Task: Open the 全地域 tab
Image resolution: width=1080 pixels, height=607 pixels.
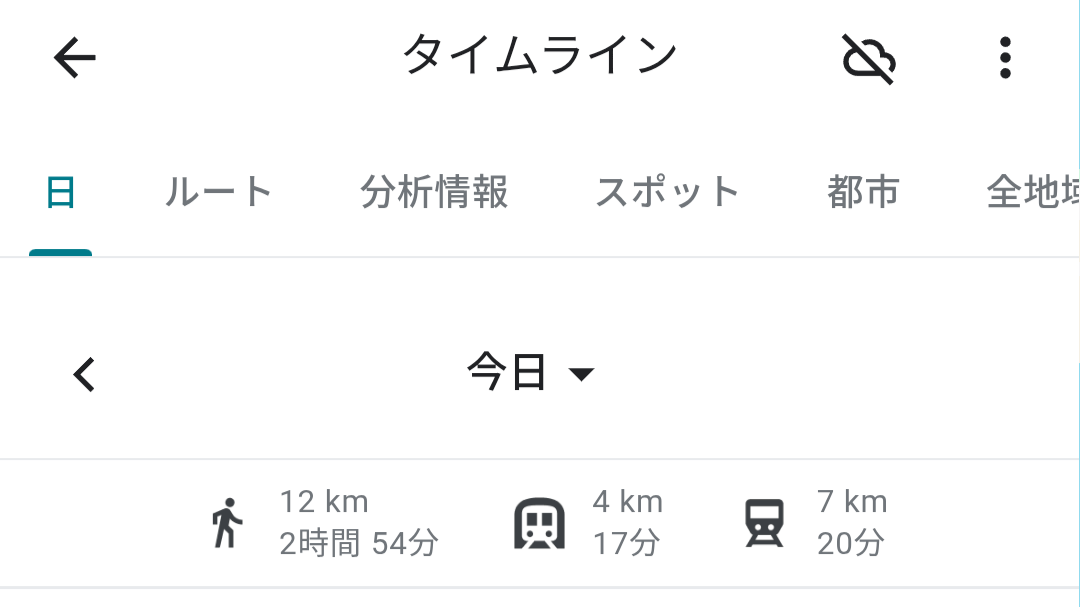Action: [1032, 192]
